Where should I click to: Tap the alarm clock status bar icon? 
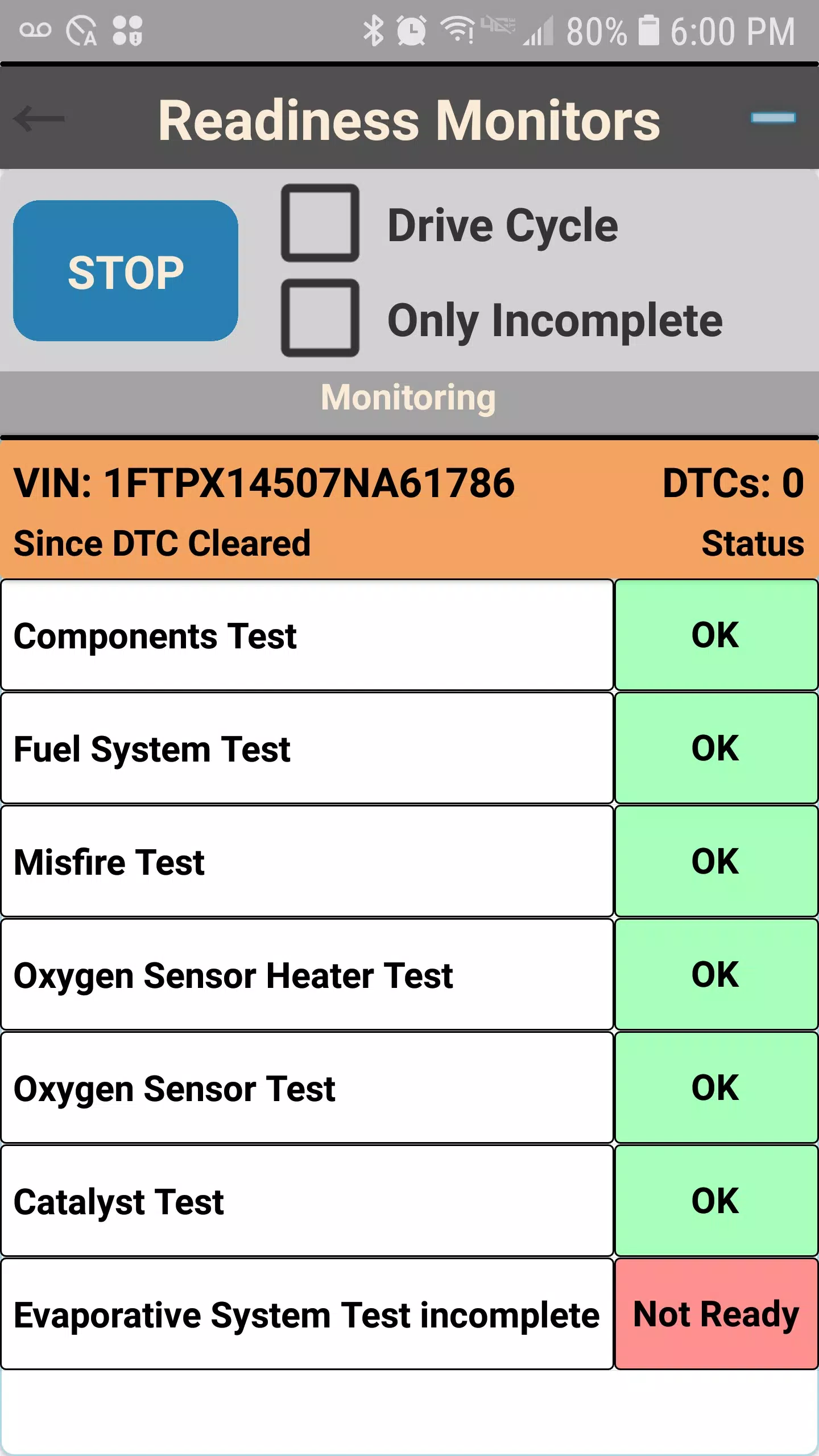pyautogui.click(x=412, y=30)
